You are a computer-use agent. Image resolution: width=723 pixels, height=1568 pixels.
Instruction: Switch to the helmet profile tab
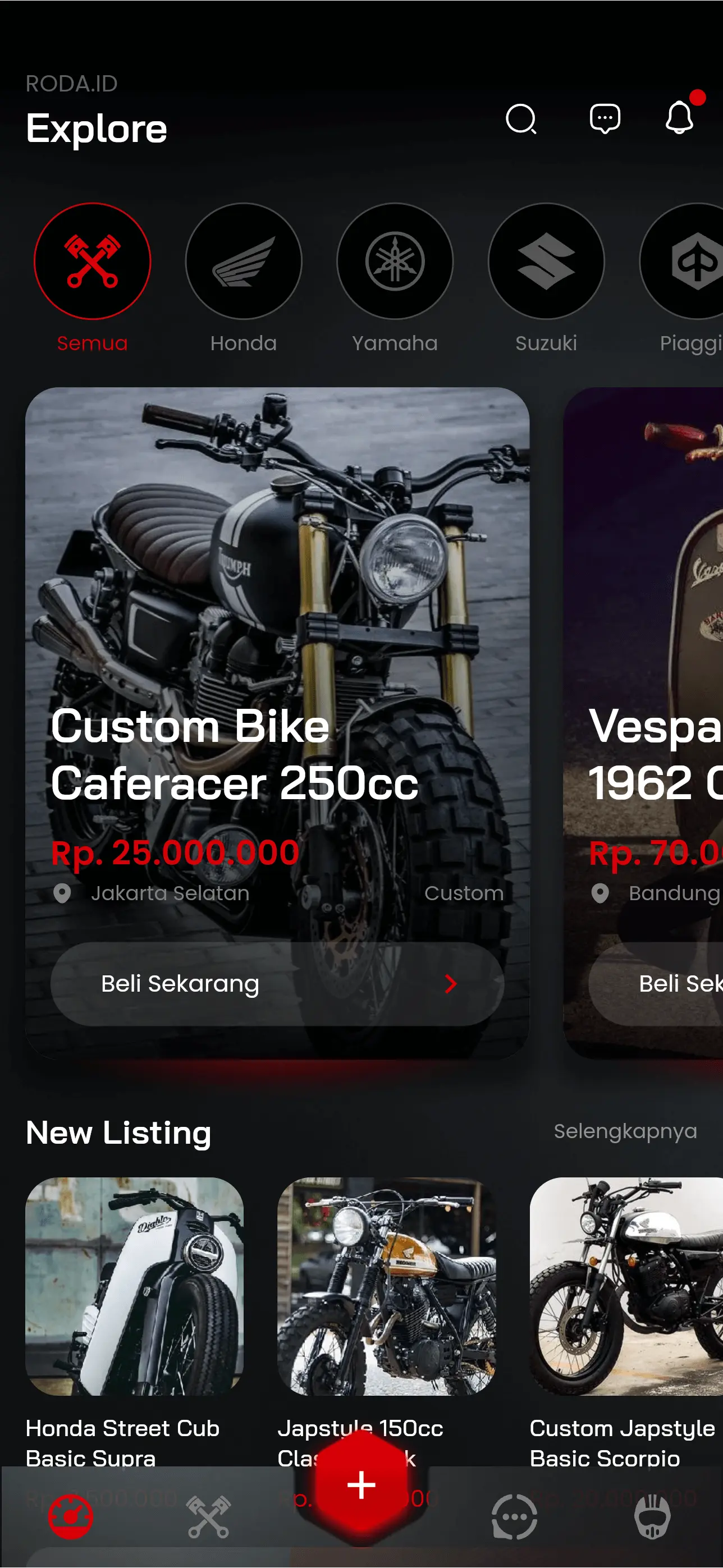652,1516
